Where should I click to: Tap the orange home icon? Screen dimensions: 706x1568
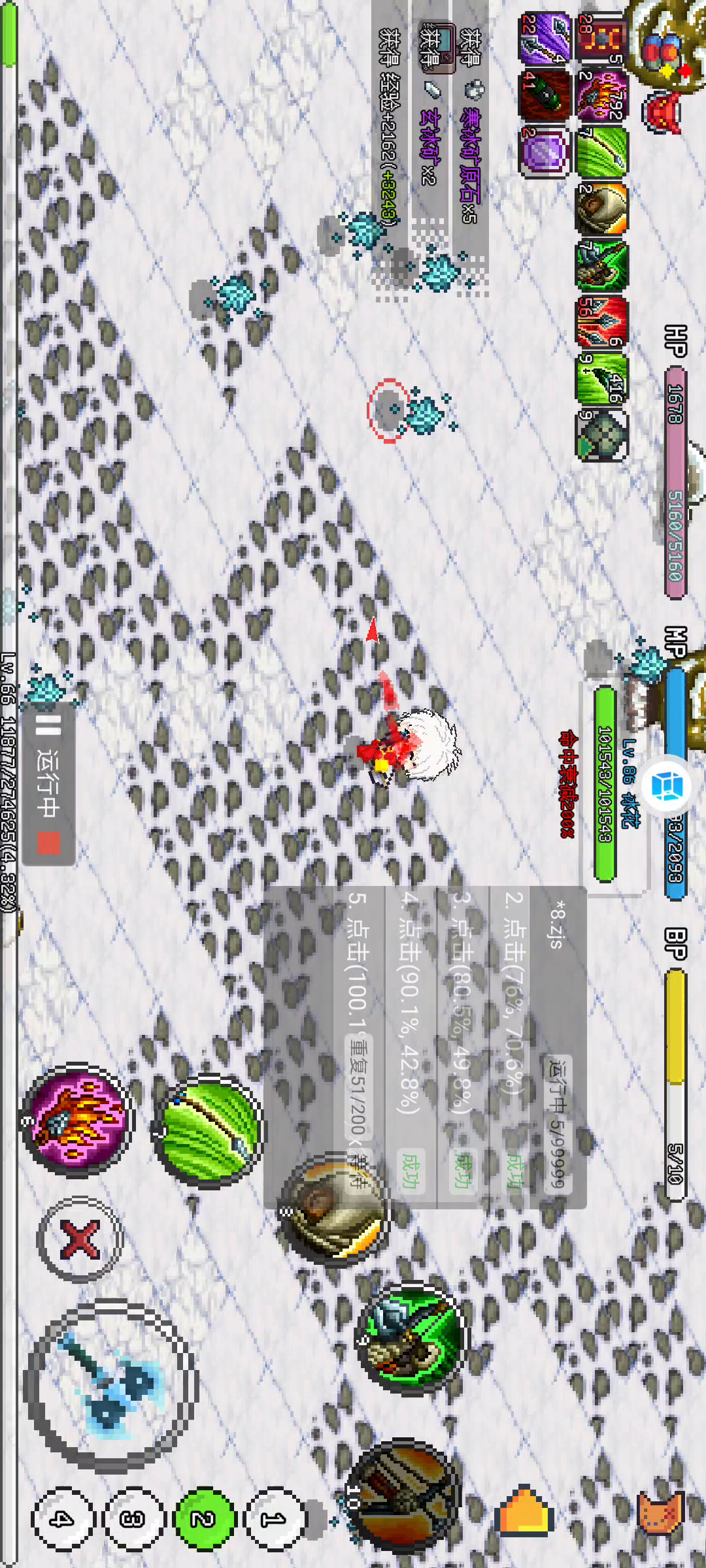point(524,1508)
